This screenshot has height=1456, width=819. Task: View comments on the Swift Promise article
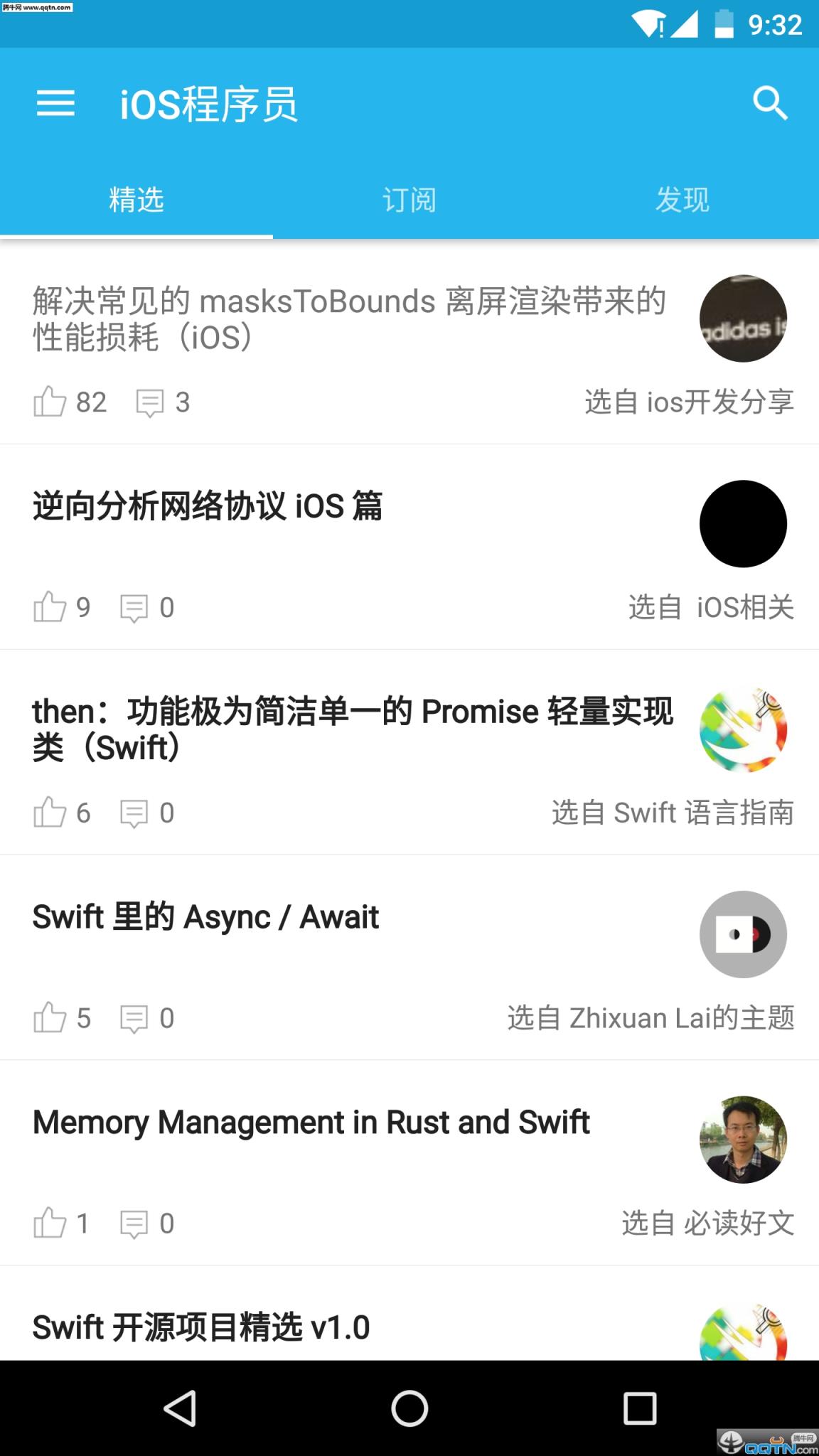(x=135, y=813)
